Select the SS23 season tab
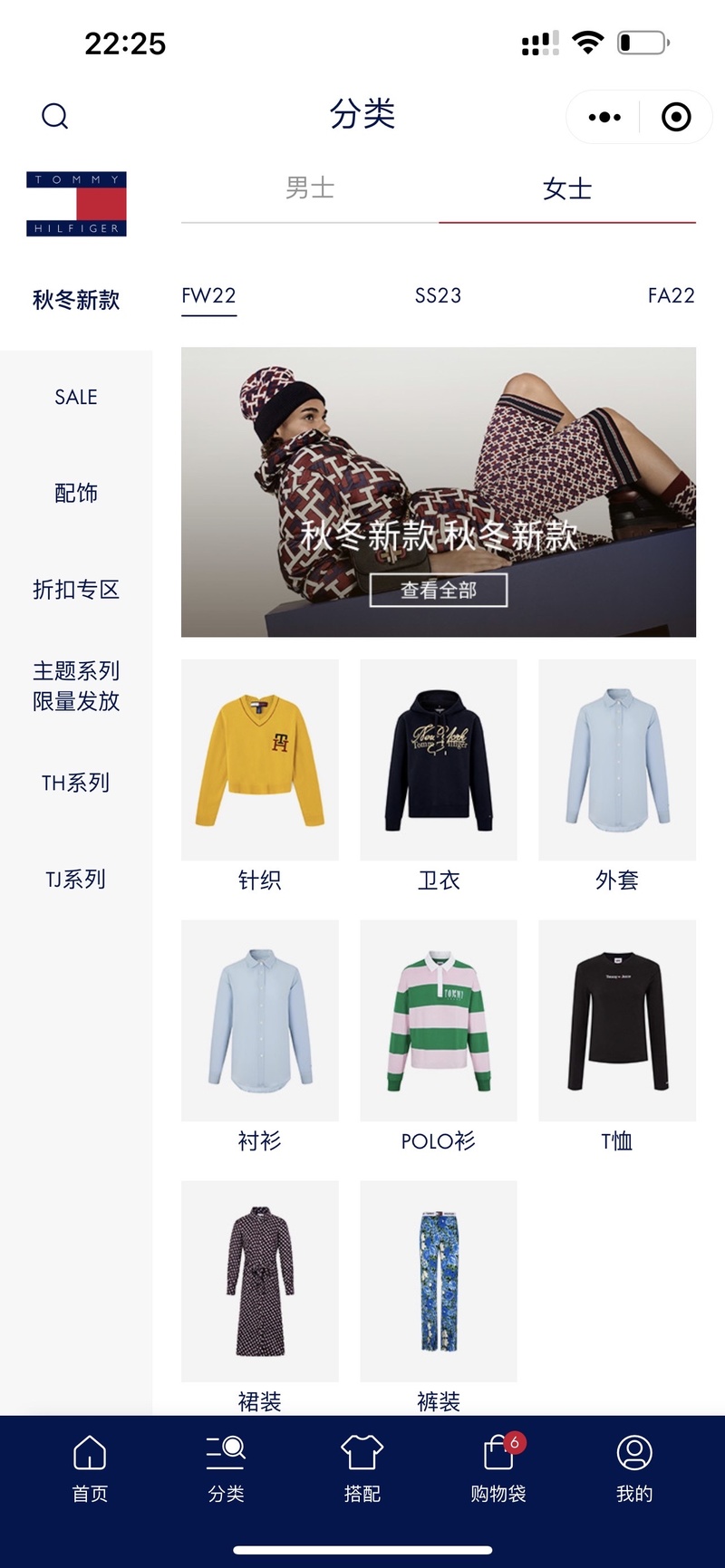This screenshot has width=725, height=1568. point(438,296)
